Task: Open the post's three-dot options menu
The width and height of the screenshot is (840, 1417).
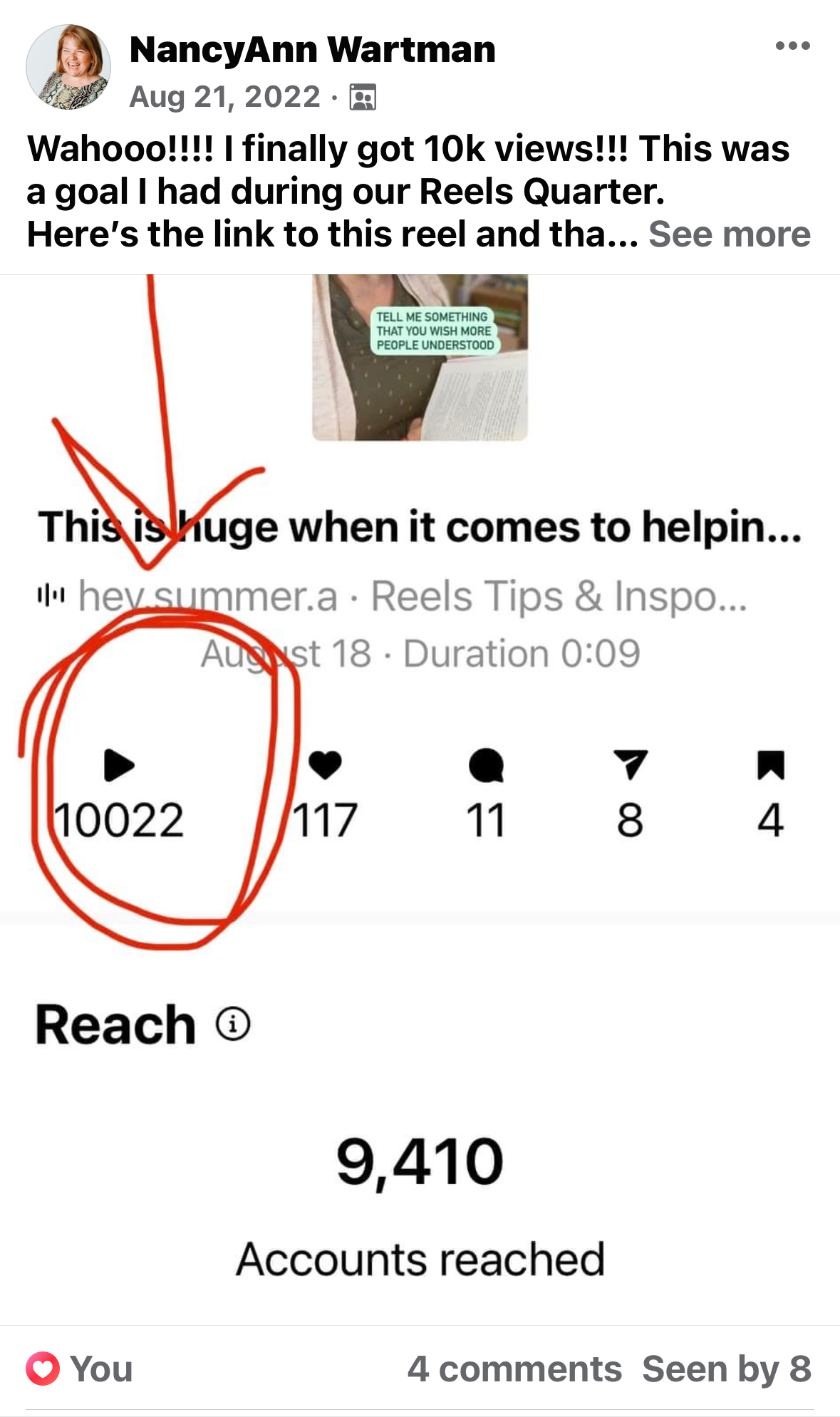Action: point(792,47)
